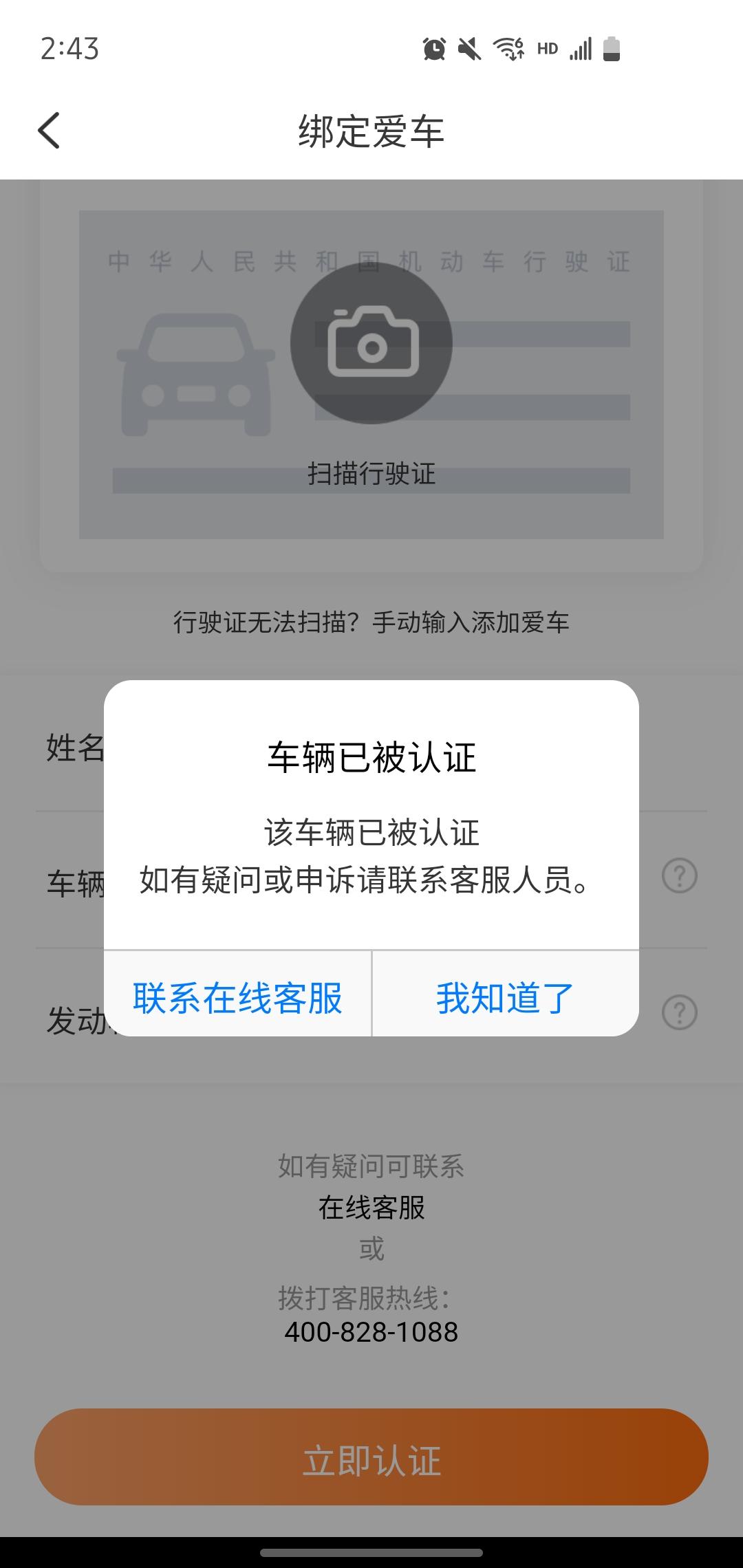The height and width of the screenshot is (1568, 743).
Task: Open help icon beside the 发动 field
Action: [680, 1012]
